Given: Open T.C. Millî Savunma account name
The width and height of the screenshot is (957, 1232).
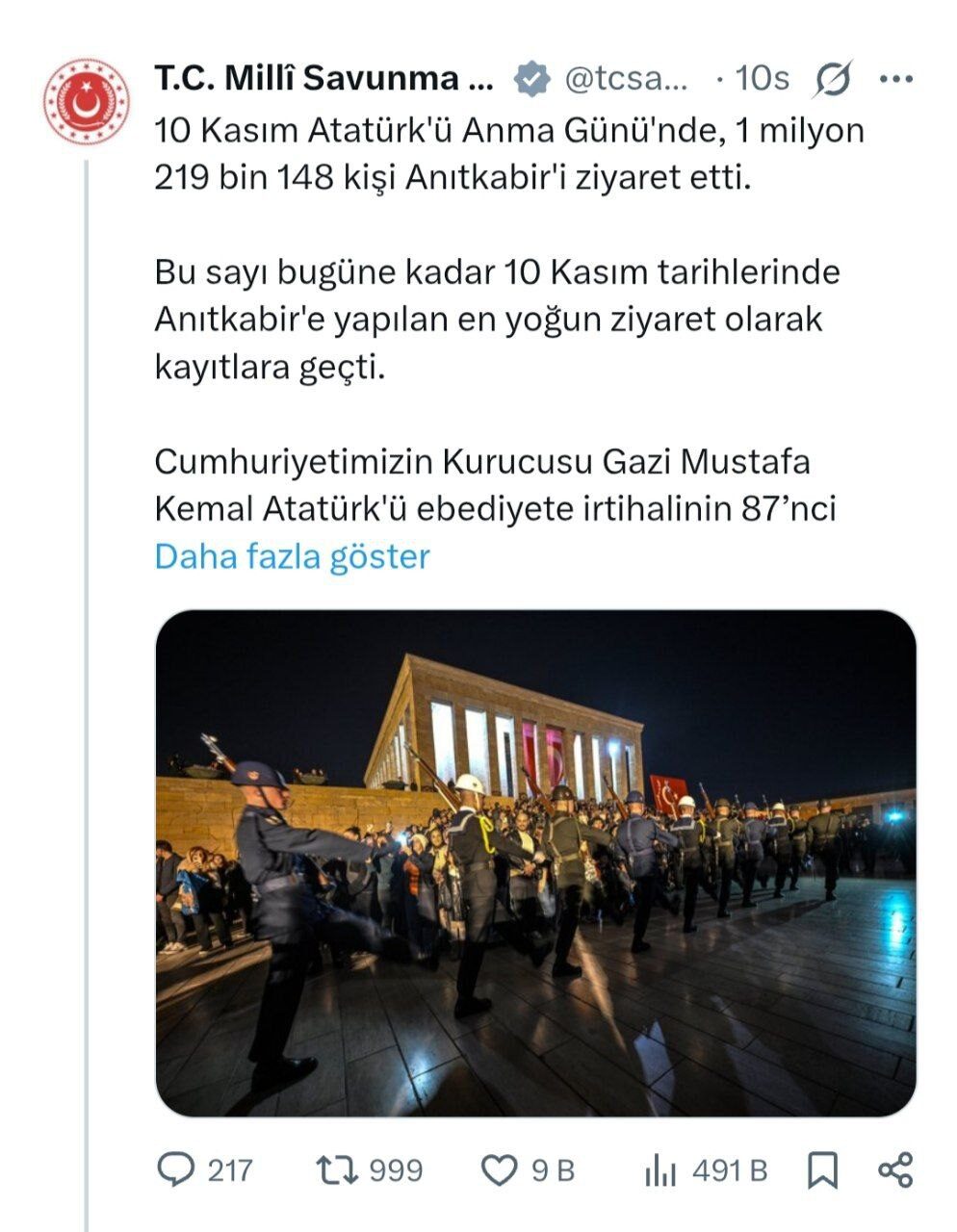Looking at the screenshot, I should (323, 80).
